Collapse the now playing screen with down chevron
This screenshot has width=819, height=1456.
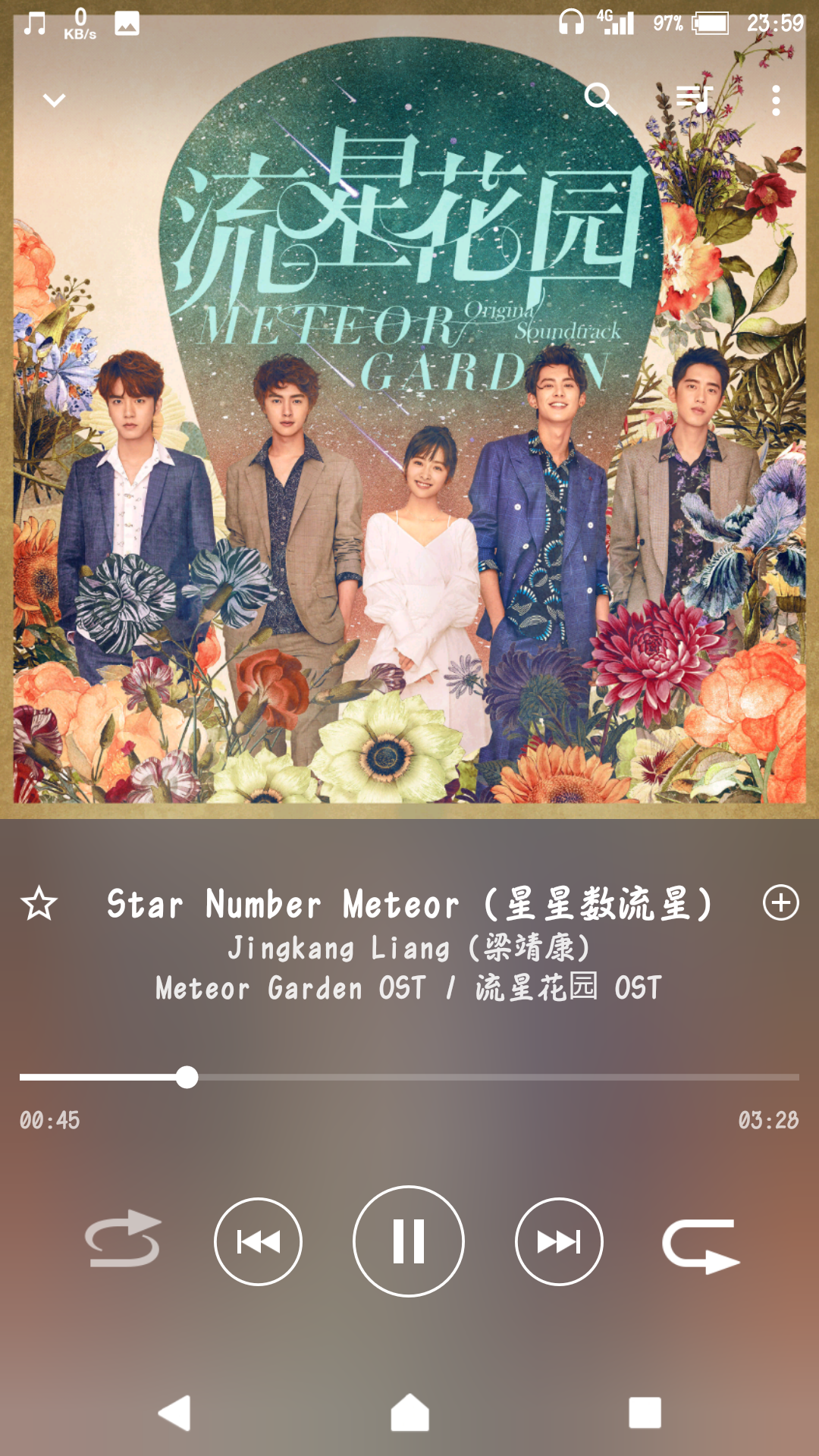[x=54, y=100]
